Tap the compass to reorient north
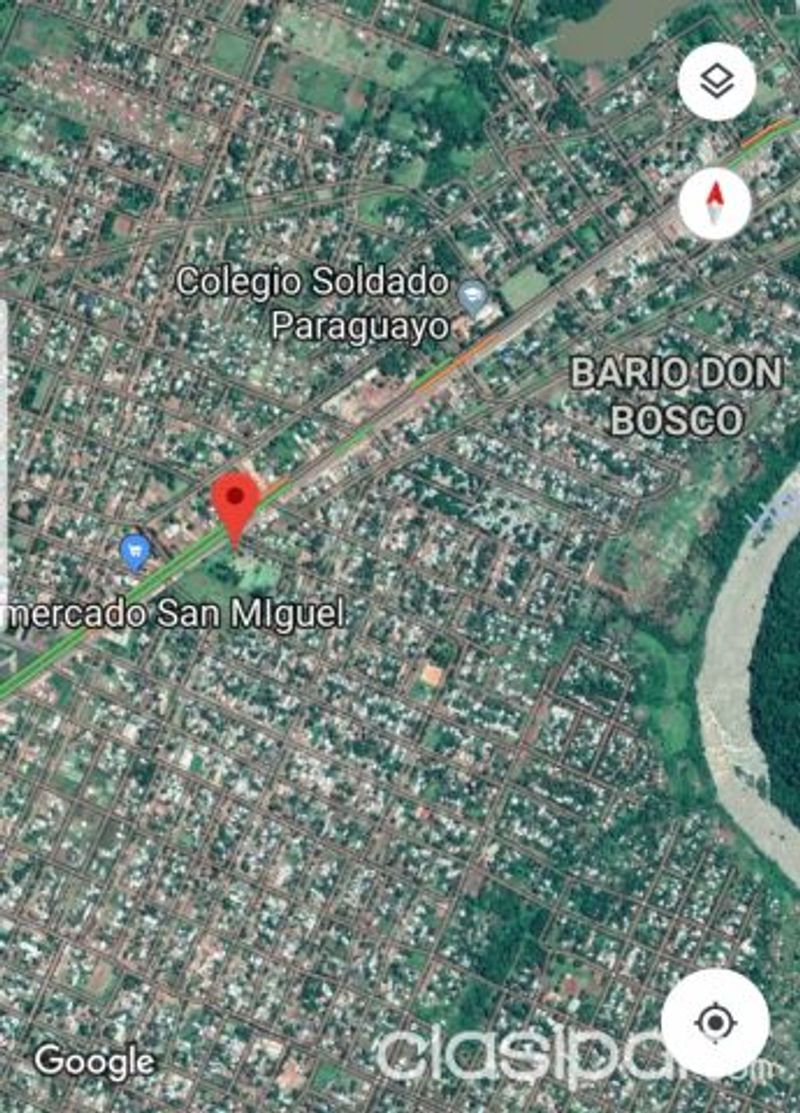Image resolution: width=800 pixels, height=1113 pixels. click(715, 203)
